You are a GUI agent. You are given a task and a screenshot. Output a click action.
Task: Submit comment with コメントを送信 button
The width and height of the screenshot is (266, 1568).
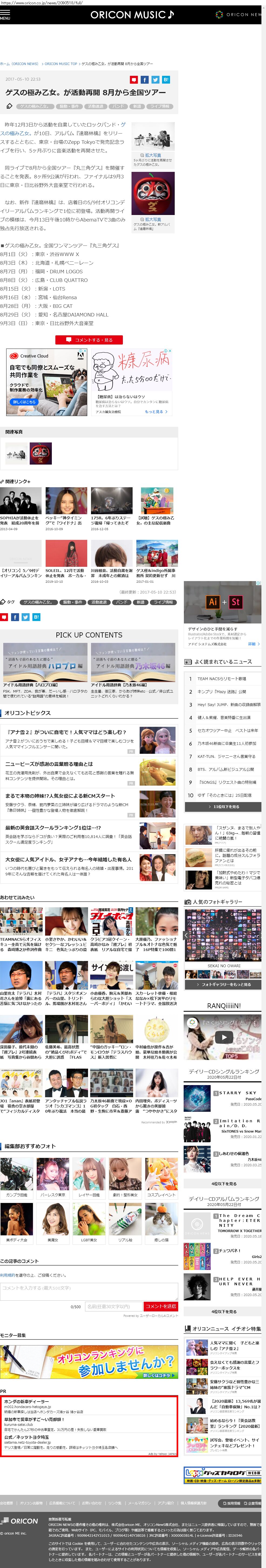tap(161, 1306)
